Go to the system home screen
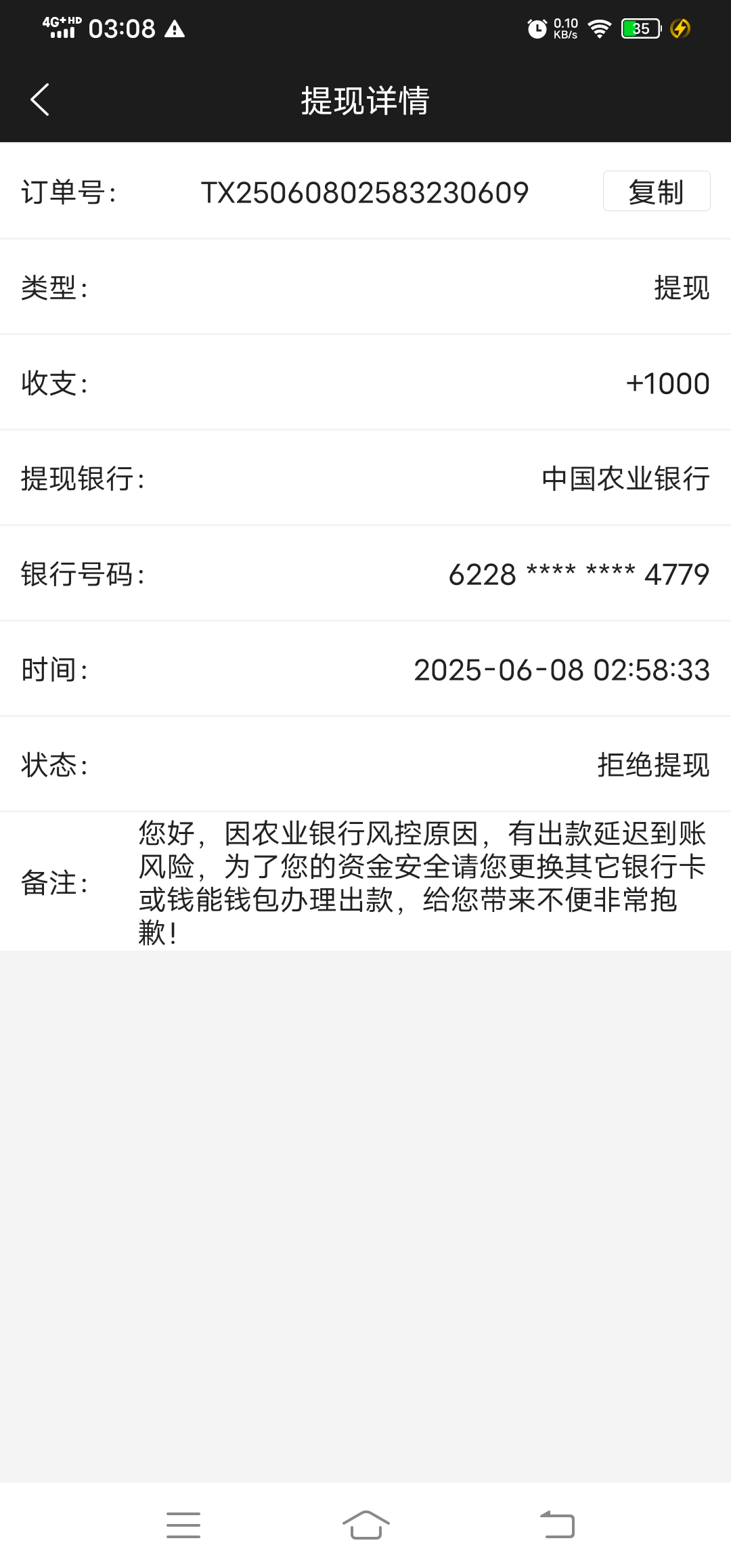Viewport: 731px width, 1568px height. [x=365, y=1525]
